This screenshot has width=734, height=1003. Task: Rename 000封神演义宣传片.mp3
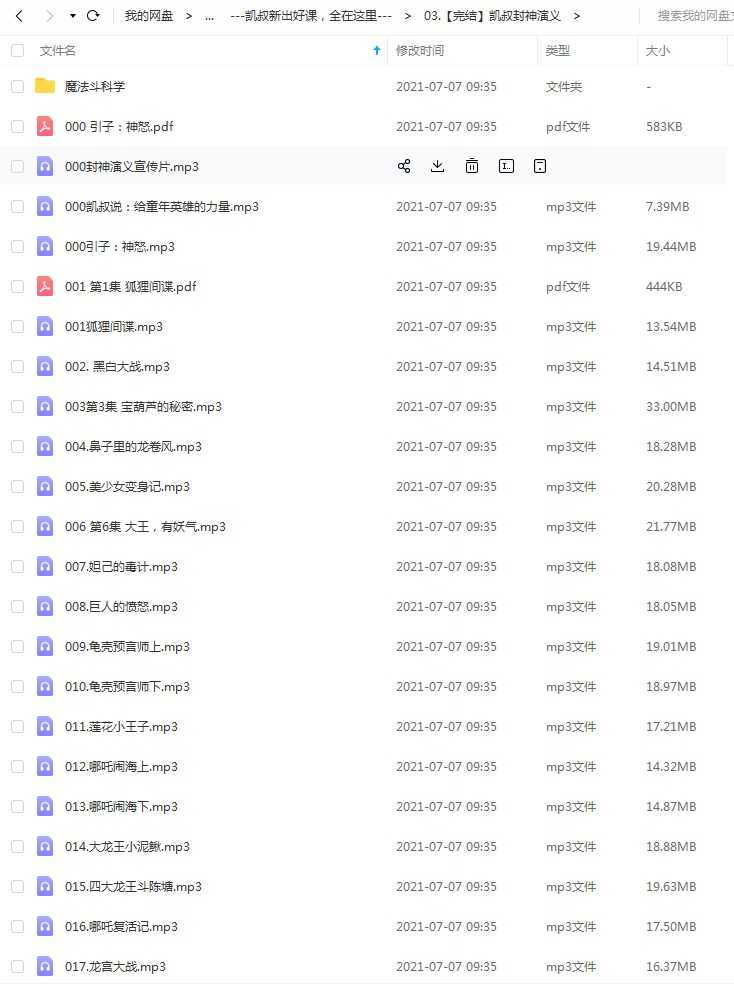pos(506,166)
